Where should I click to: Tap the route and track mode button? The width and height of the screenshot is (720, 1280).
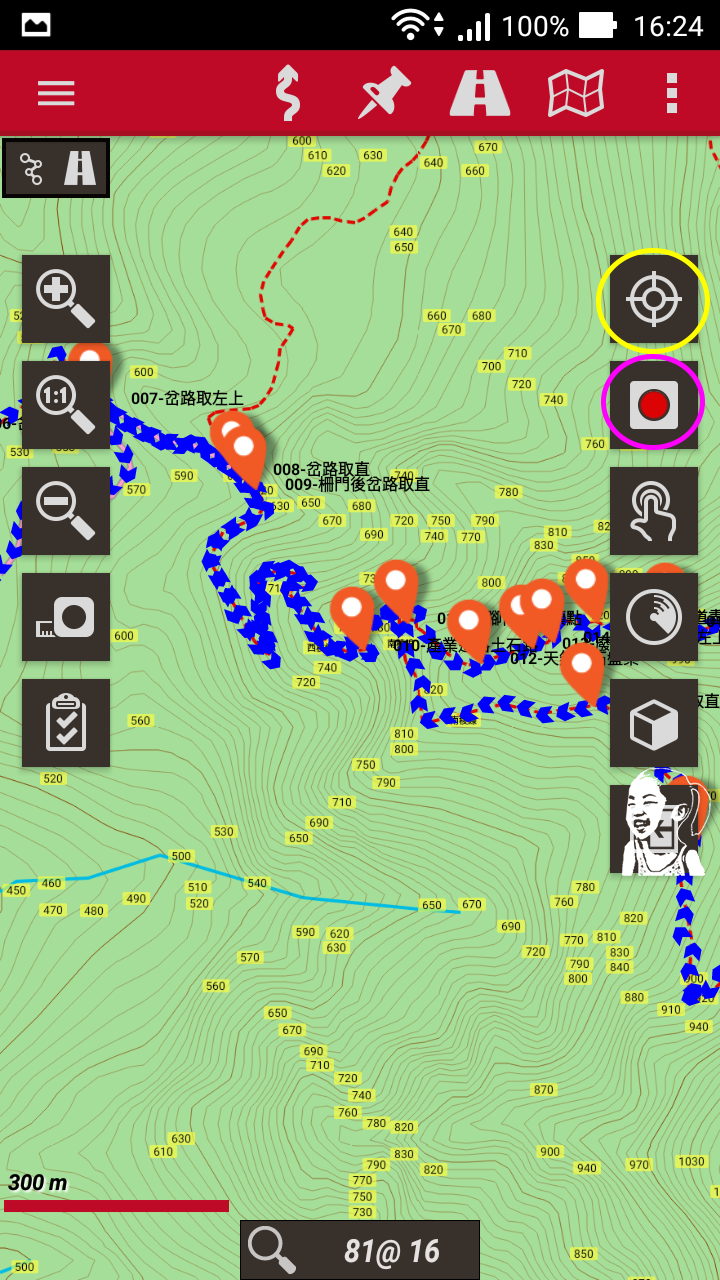click(56, 168)
